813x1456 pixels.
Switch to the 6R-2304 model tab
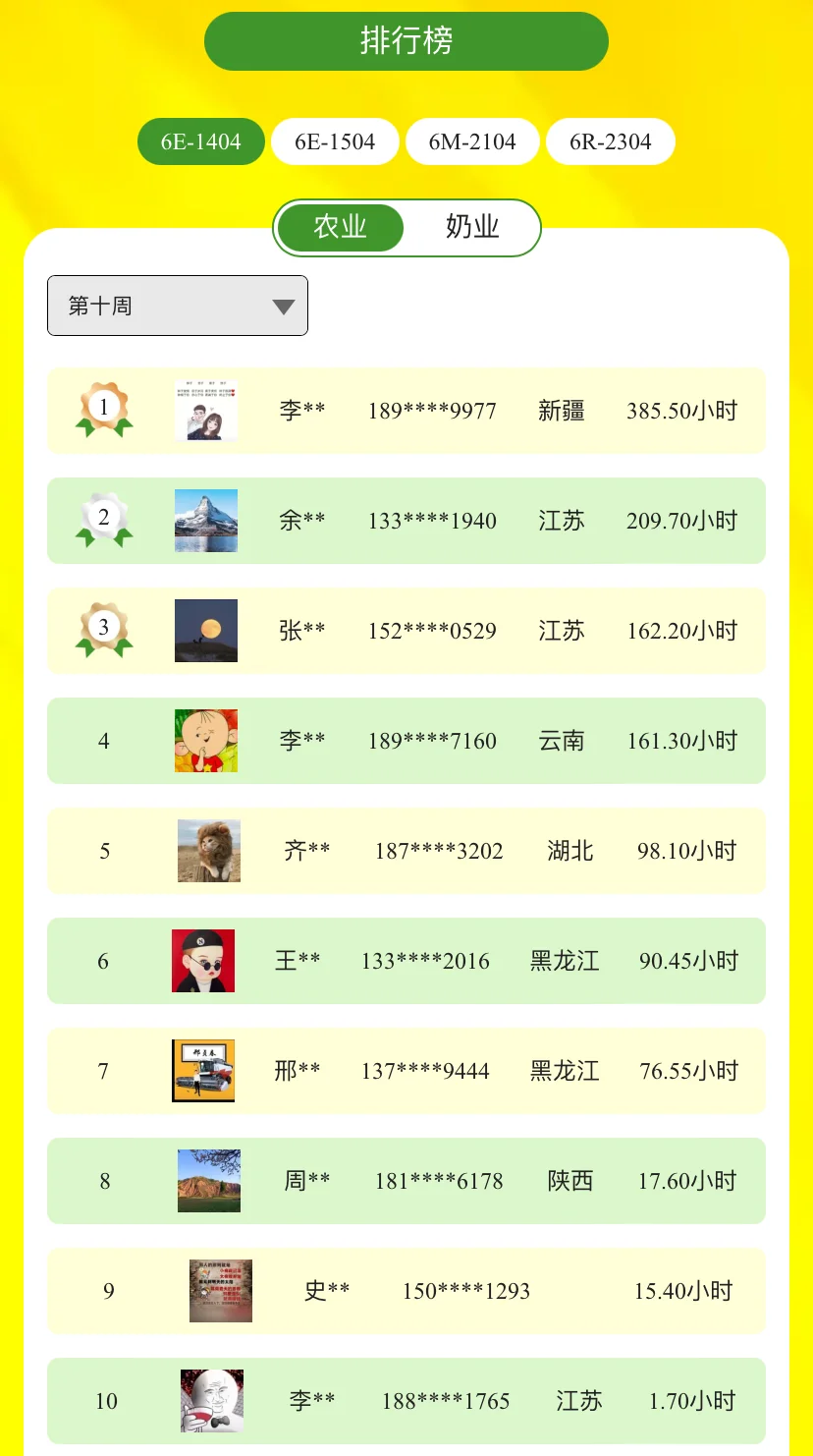coord(610,141)
